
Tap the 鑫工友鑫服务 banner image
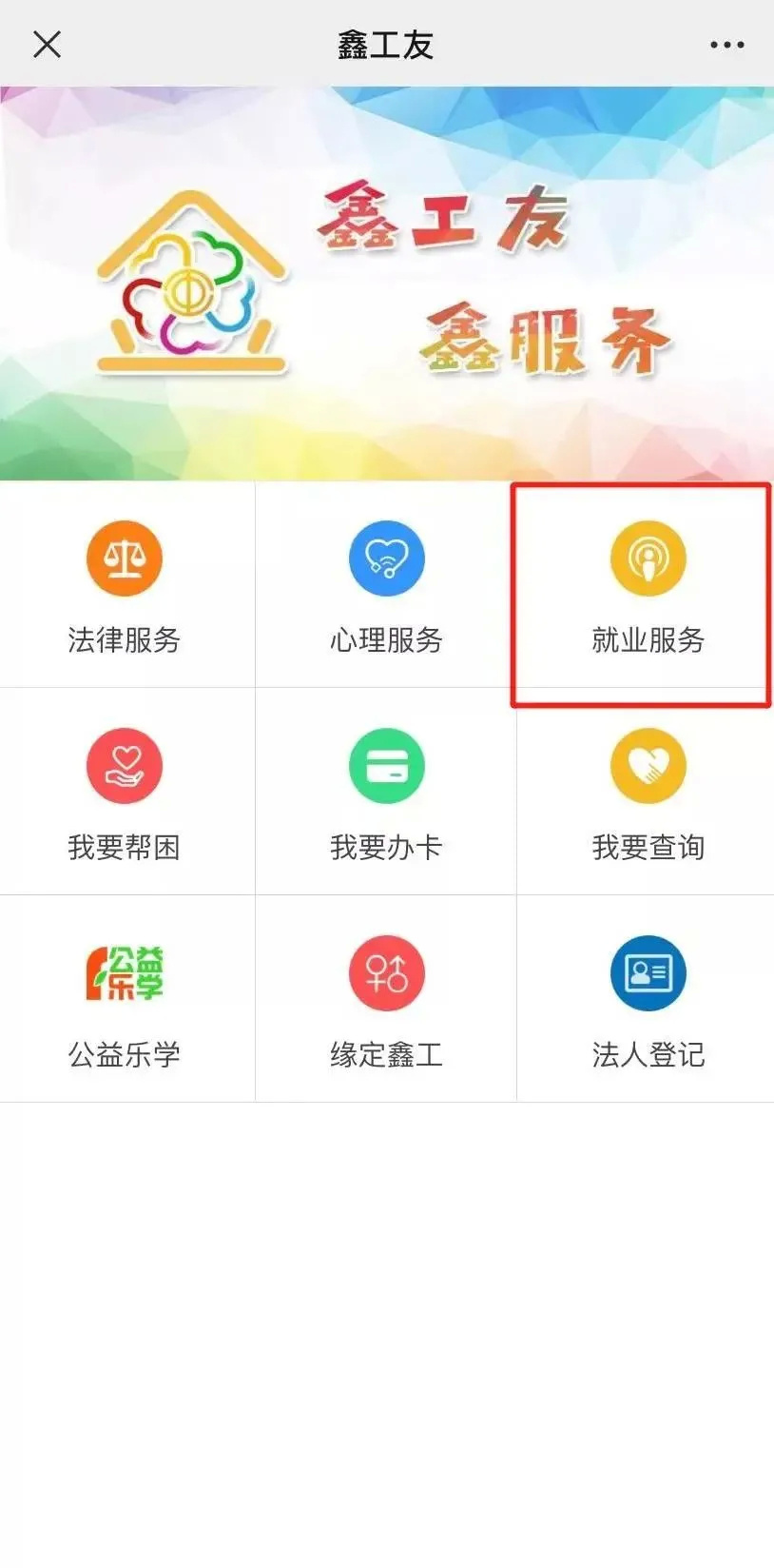pos(387,281)
